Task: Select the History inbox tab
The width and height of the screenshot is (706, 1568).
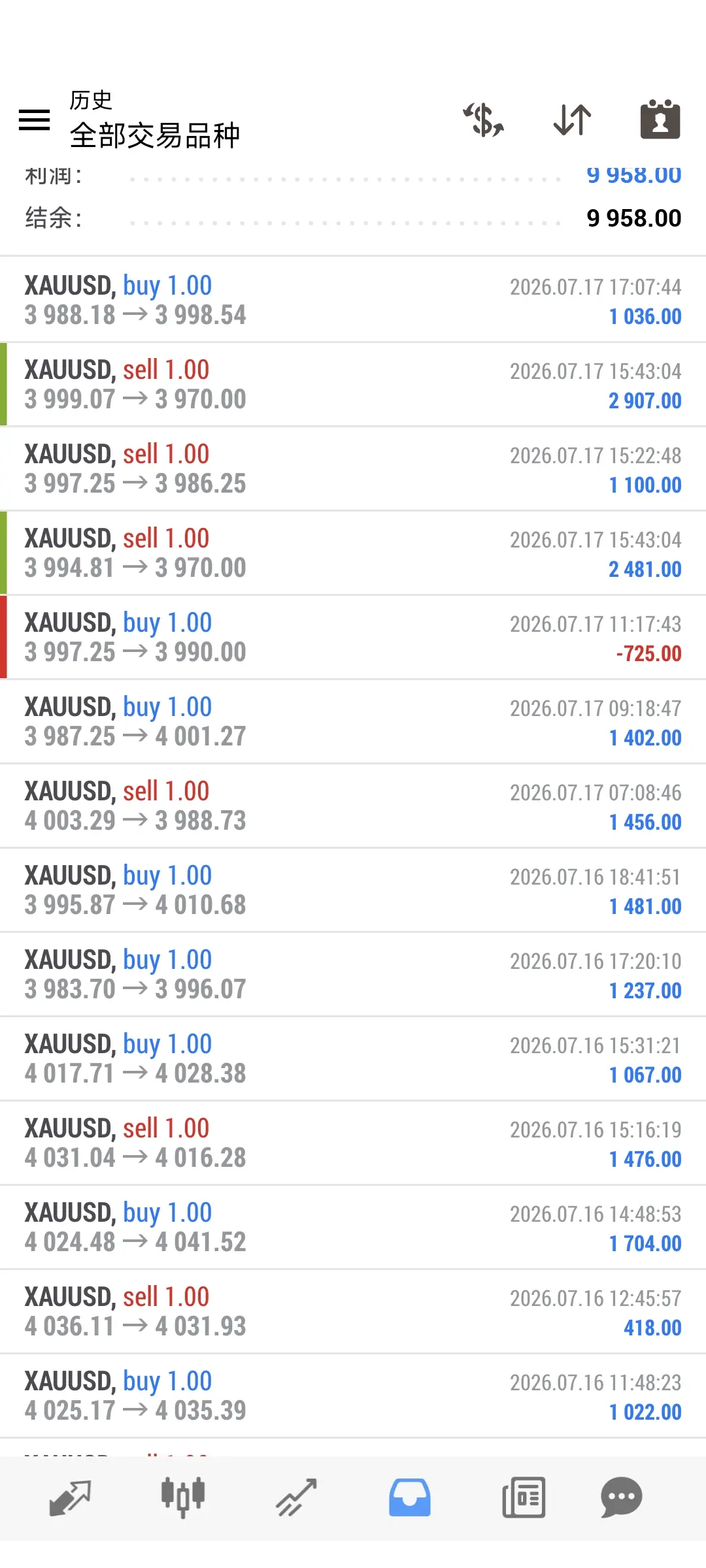Action: point(410,1497)
